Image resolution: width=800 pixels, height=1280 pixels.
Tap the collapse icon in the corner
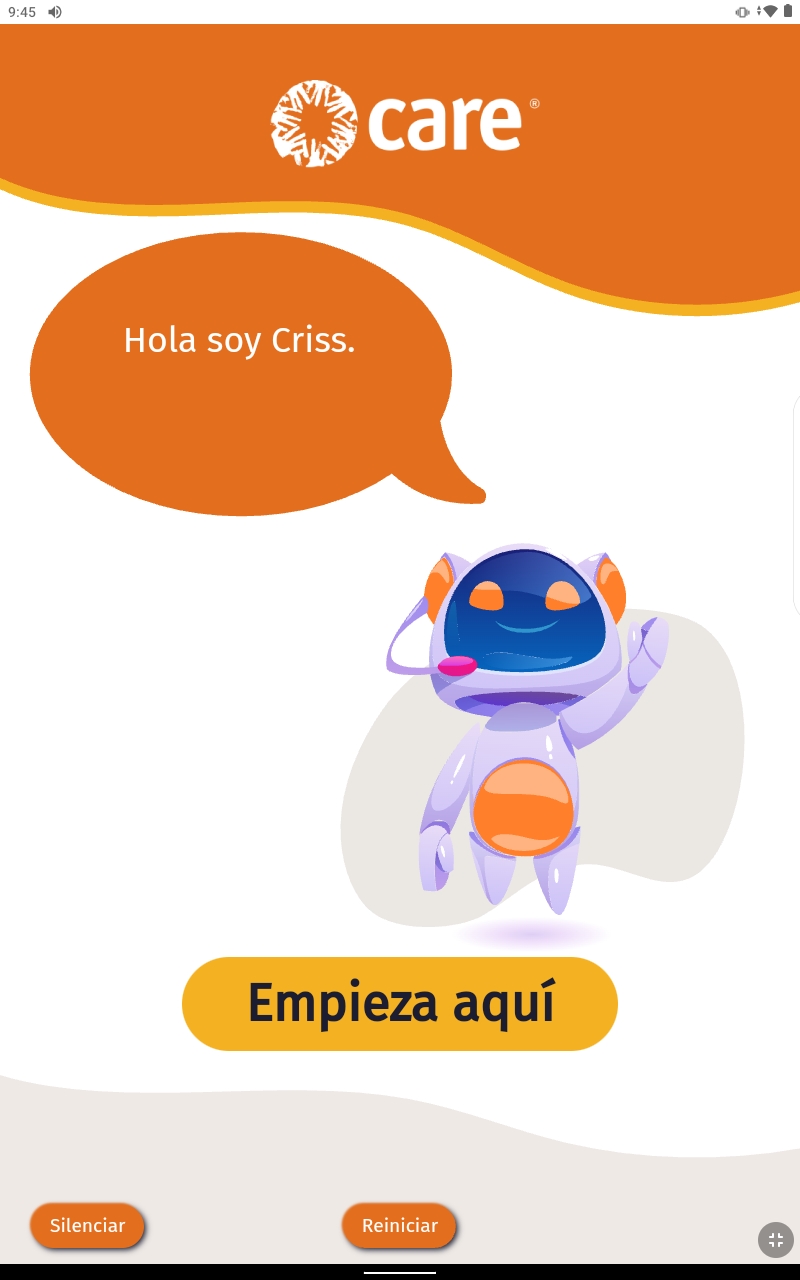[775, 1240]
